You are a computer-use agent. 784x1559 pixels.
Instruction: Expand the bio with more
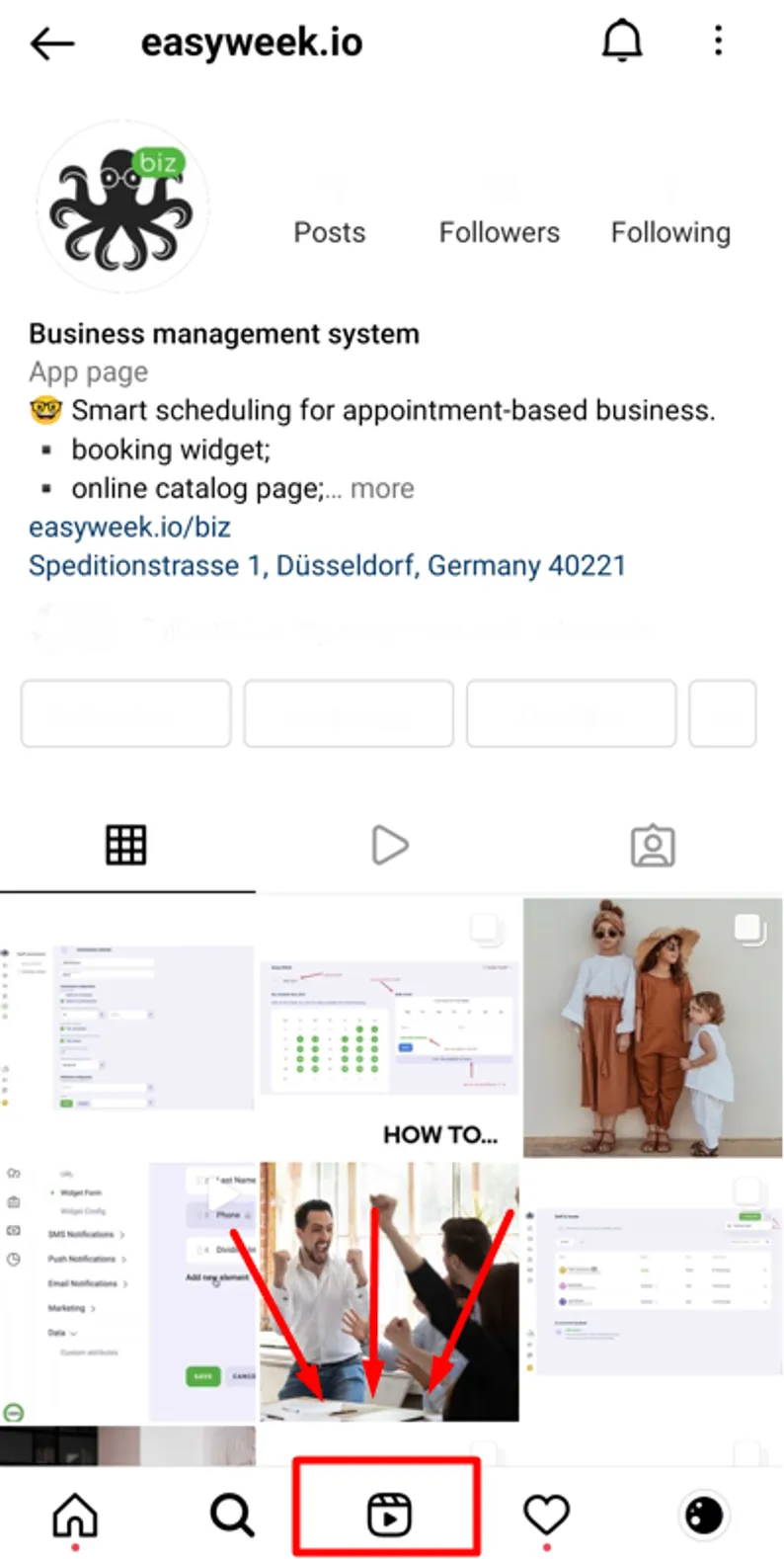[382, 489]
